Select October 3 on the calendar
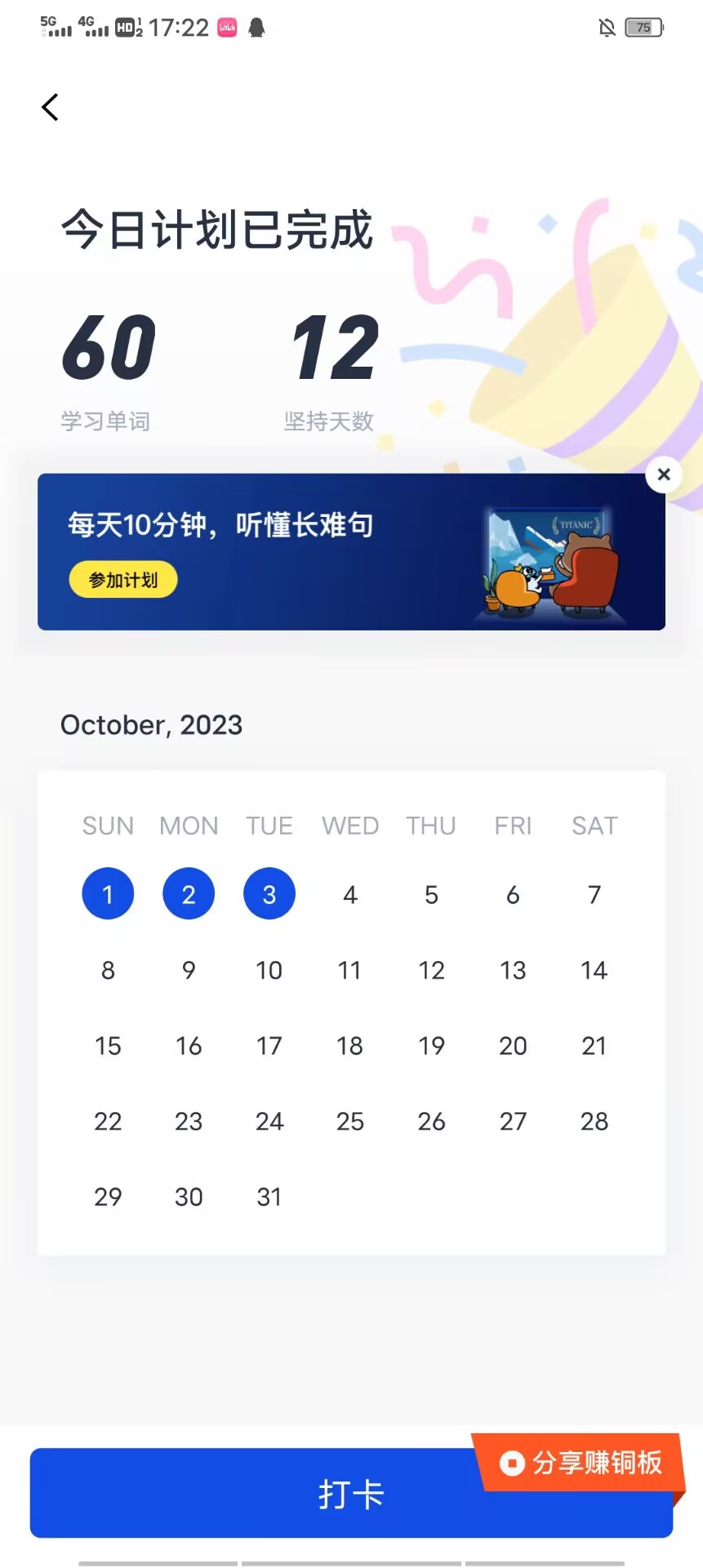The height and width of the screenshot is (1568, 703). (x=269, y=894)
